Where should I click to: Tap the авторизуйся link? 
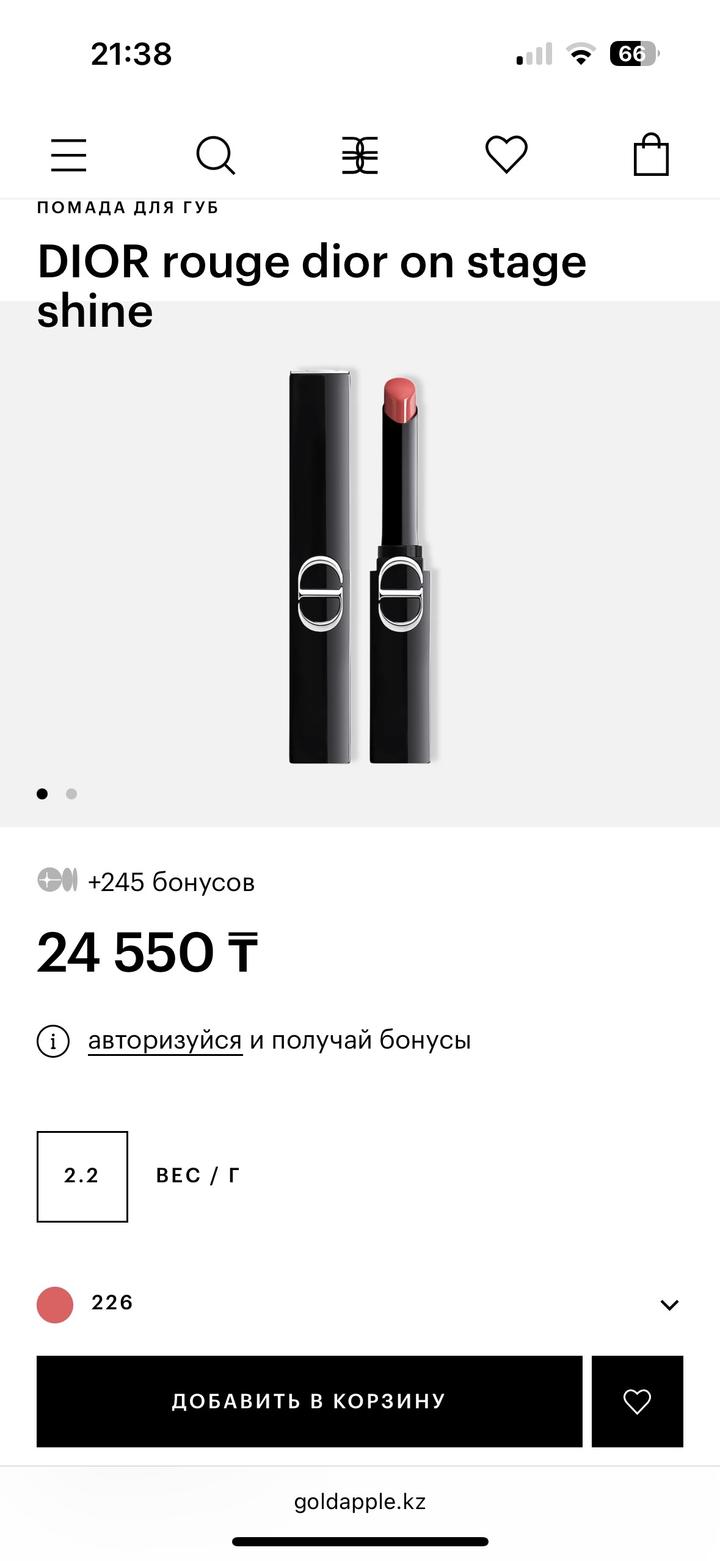click(x=165, y=1040)
